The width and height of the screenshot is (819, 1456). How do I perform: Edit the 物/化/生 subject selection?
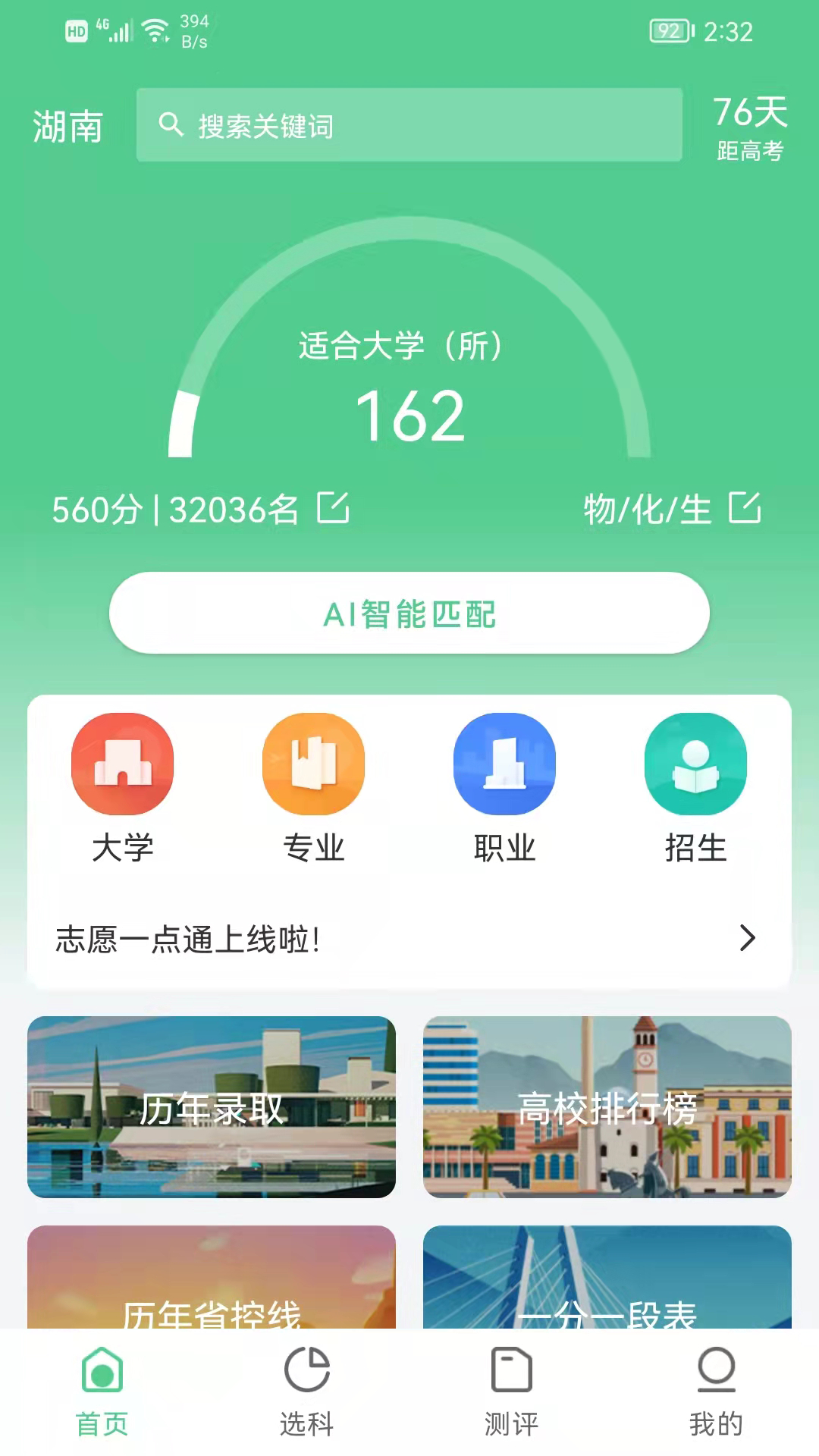(672, 508)
